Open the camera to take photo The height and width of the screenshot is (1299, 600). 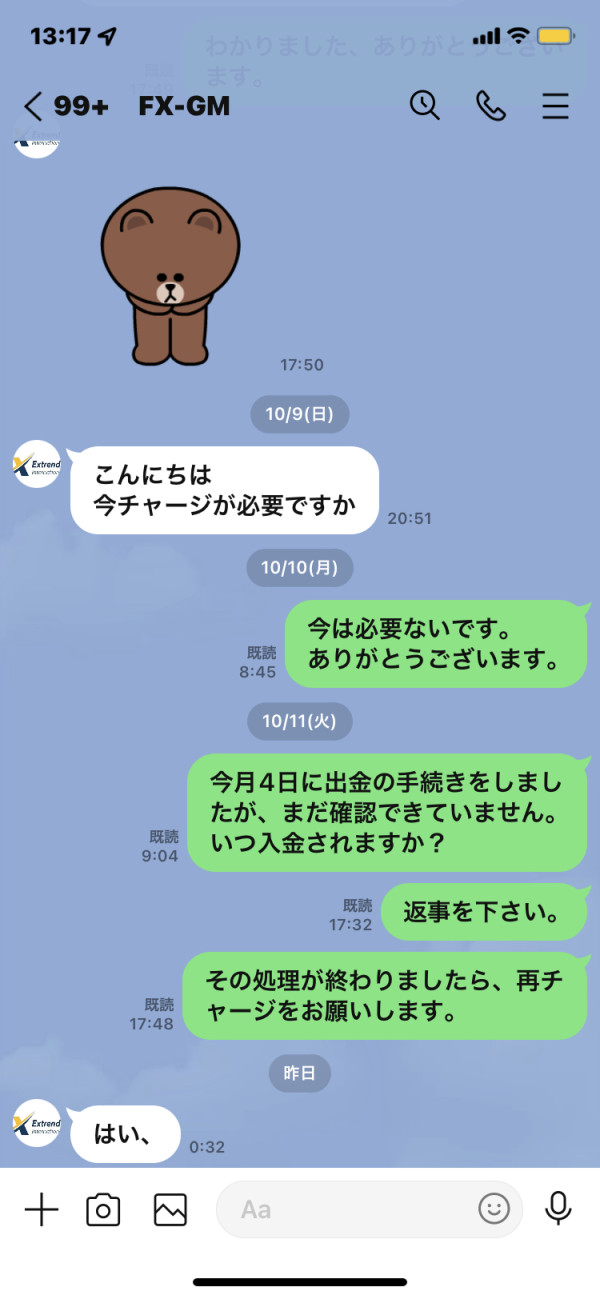(103, 1210)
